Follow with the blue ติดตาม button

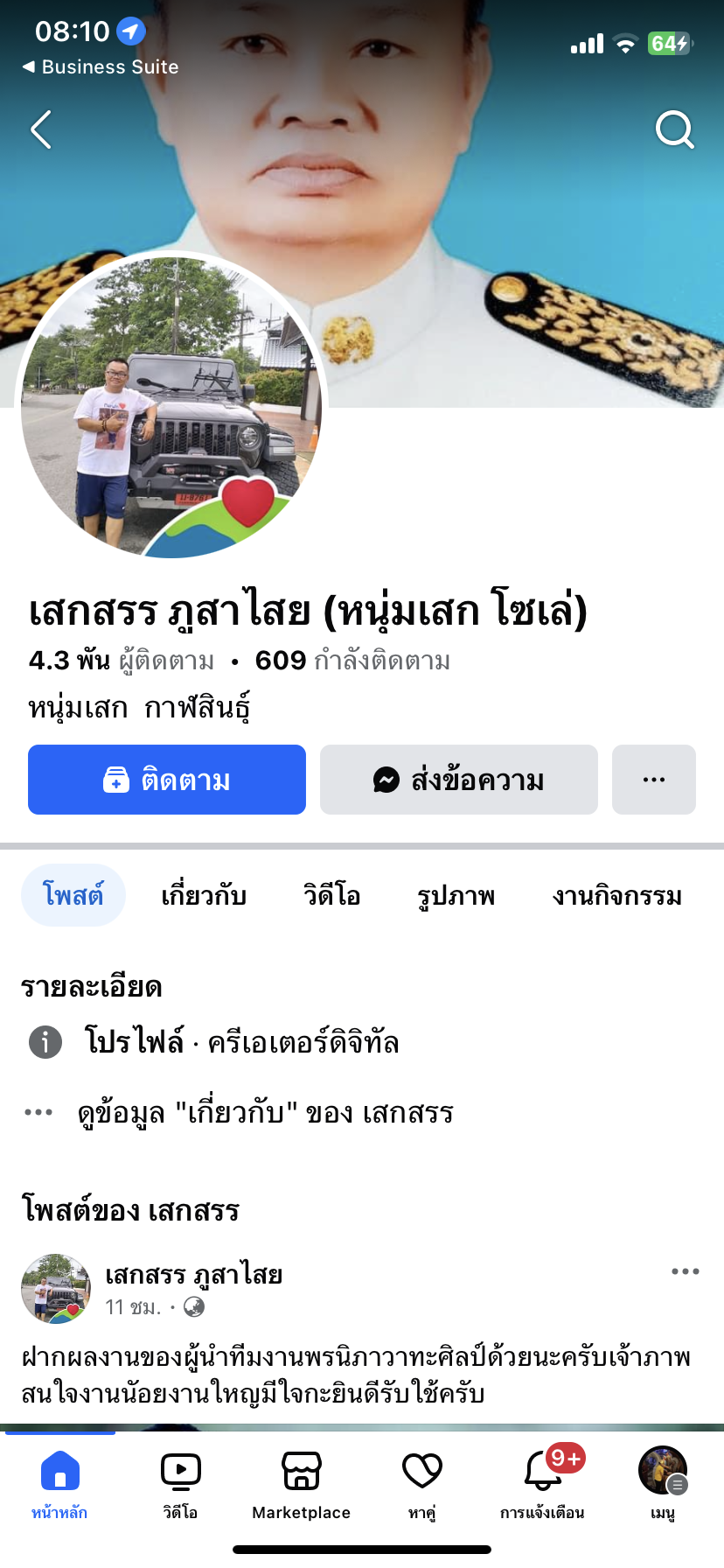pos(167,780)
